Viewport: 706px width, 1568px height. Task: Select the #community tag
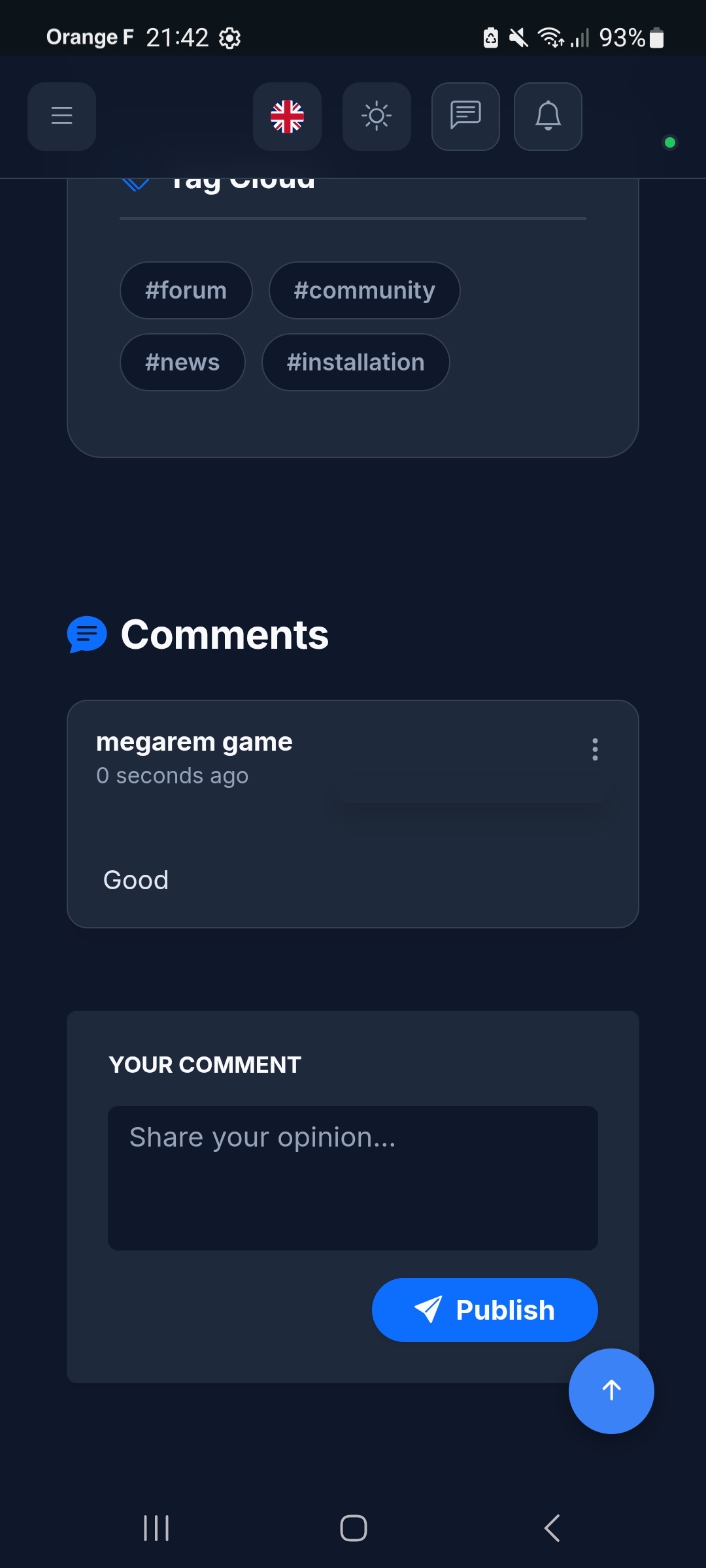[x=364, y=290]
